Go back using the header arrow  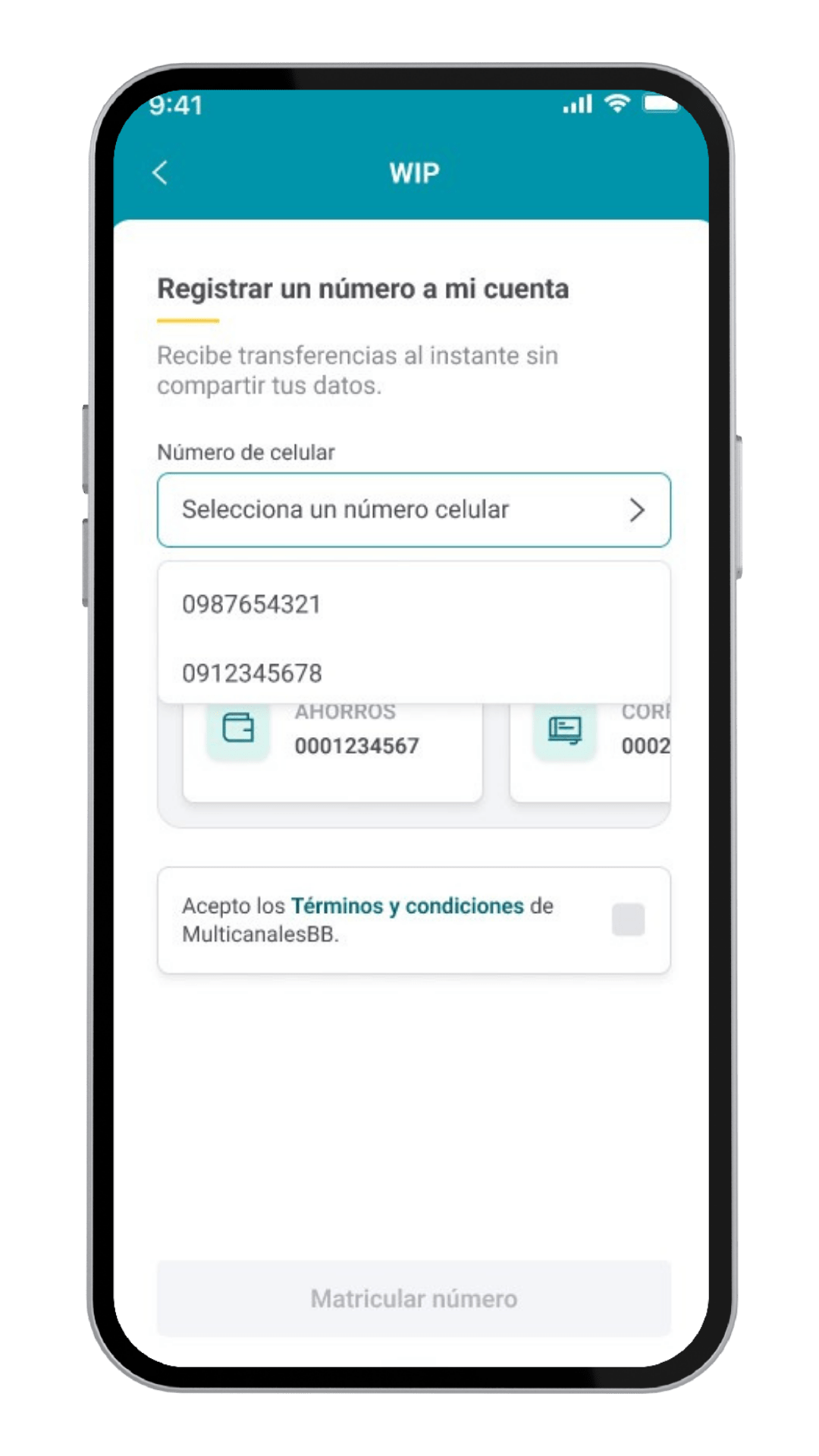click(x=160, y=173)
